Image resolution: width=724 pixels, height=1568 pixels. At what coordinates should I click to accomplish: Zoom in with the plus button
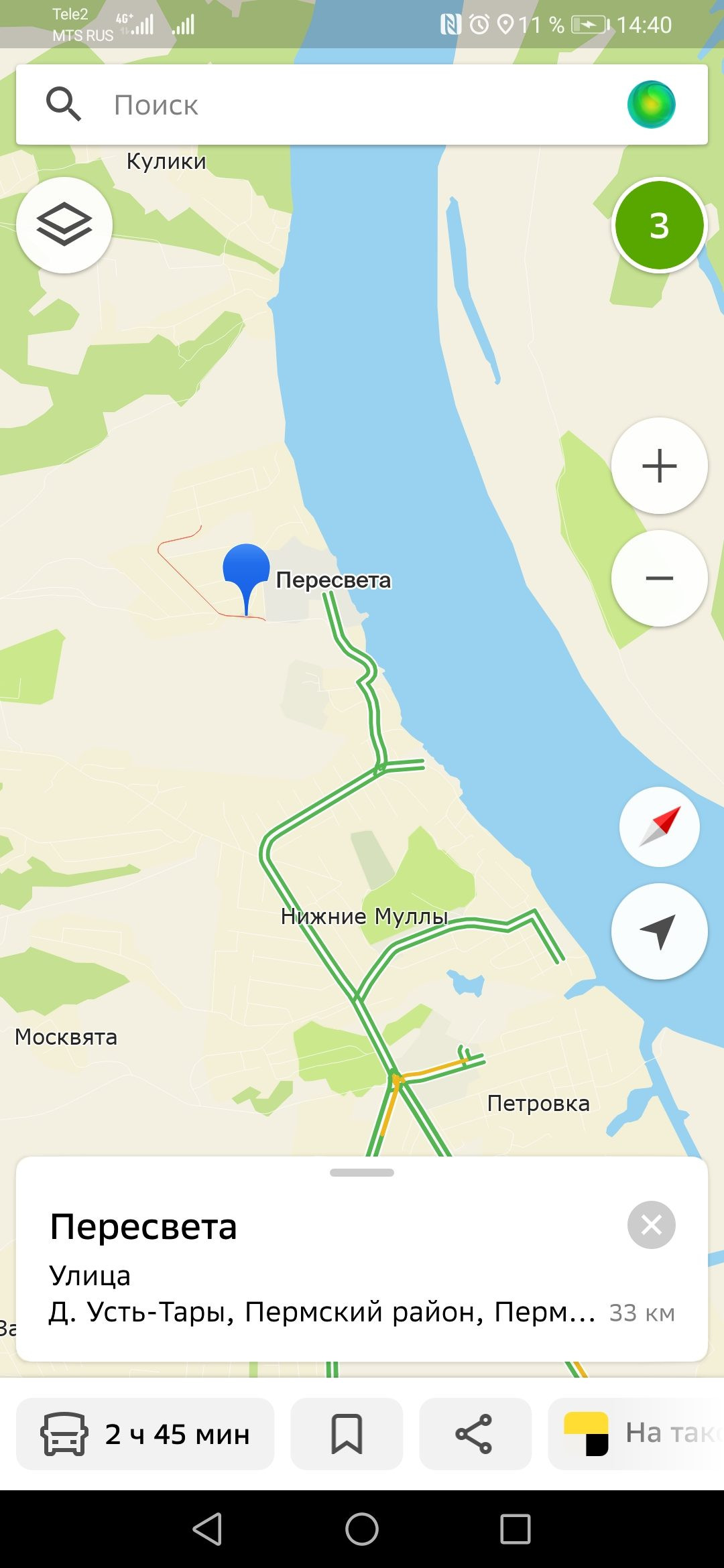pos(659,466)
